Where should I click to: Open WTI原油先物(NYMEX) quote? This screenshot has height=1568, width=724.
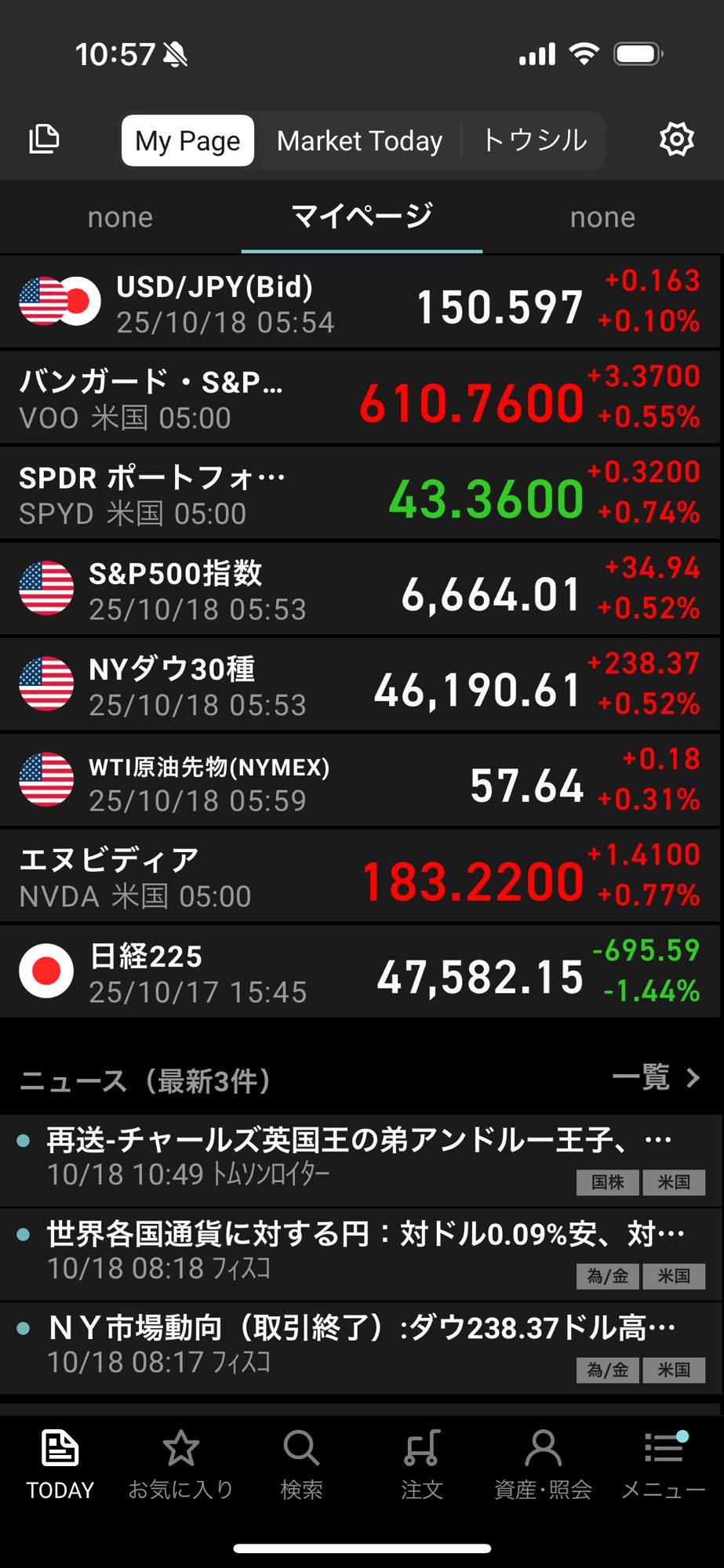point(361,781)
